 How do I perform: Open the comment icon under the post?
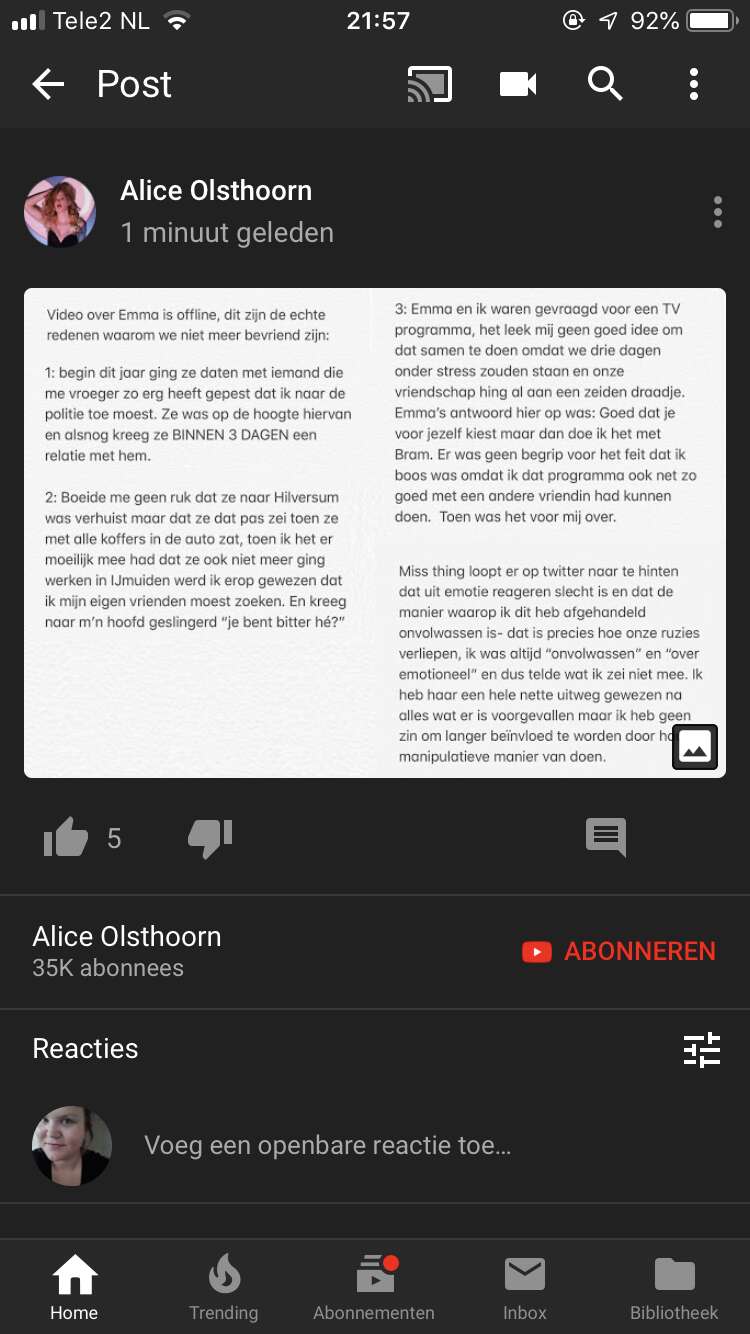click(606, 838)
